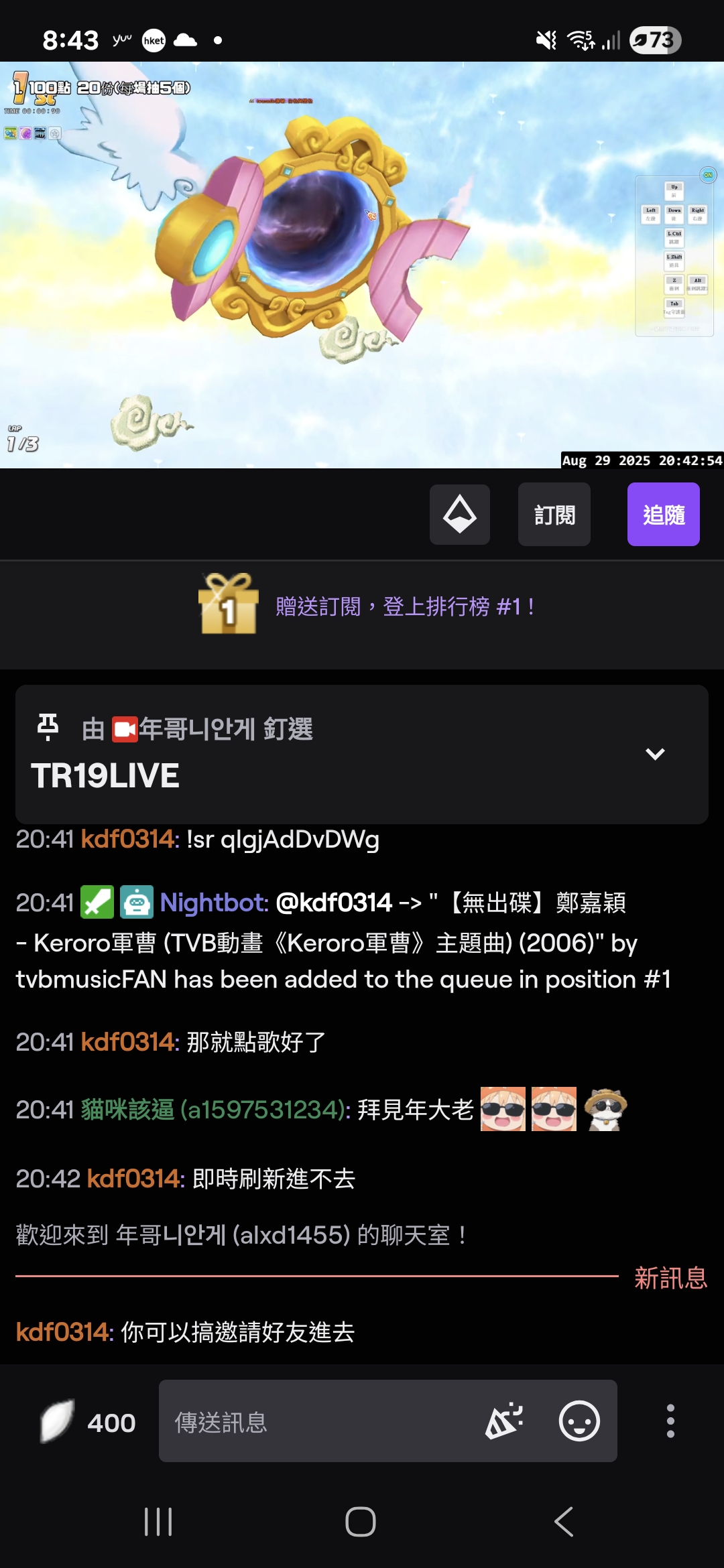Screen dimensions: 724x1568
Task: Open the chat overflow menu
Action: 670,1421
